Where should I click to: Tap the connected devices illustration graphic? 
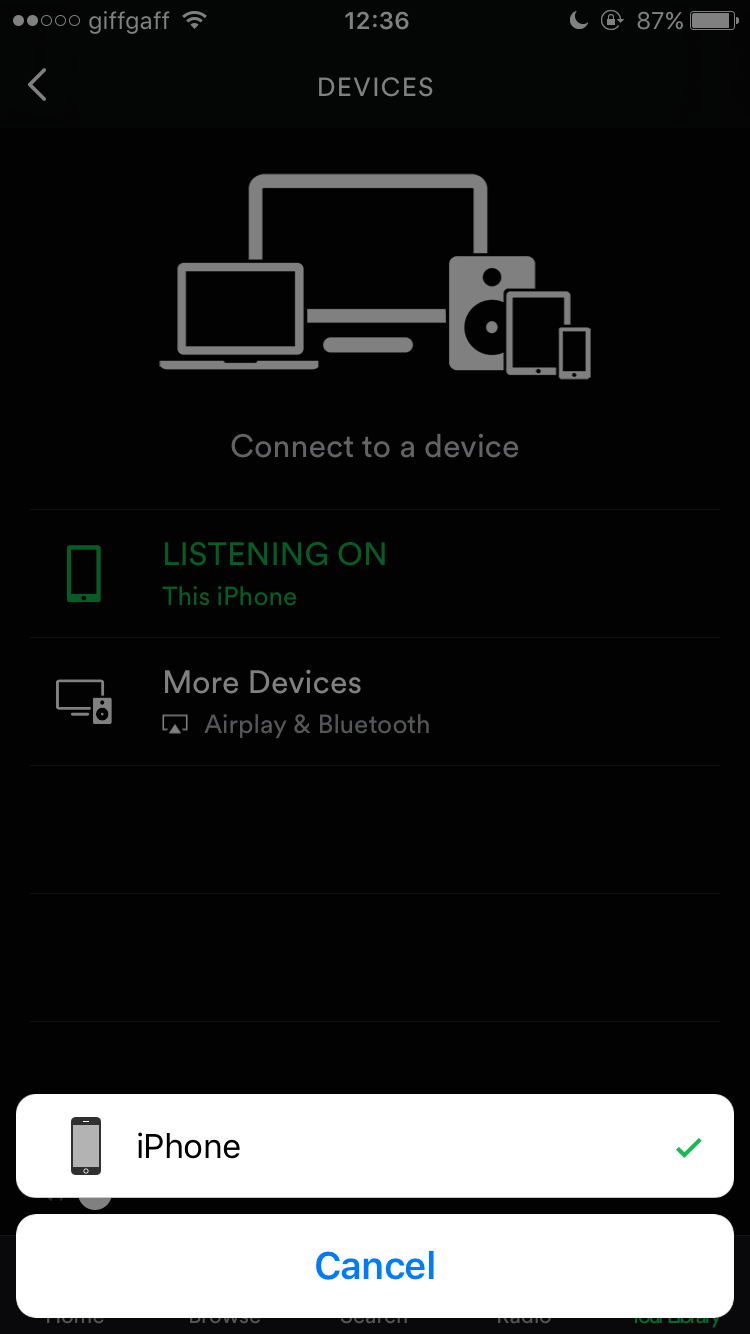375,275
